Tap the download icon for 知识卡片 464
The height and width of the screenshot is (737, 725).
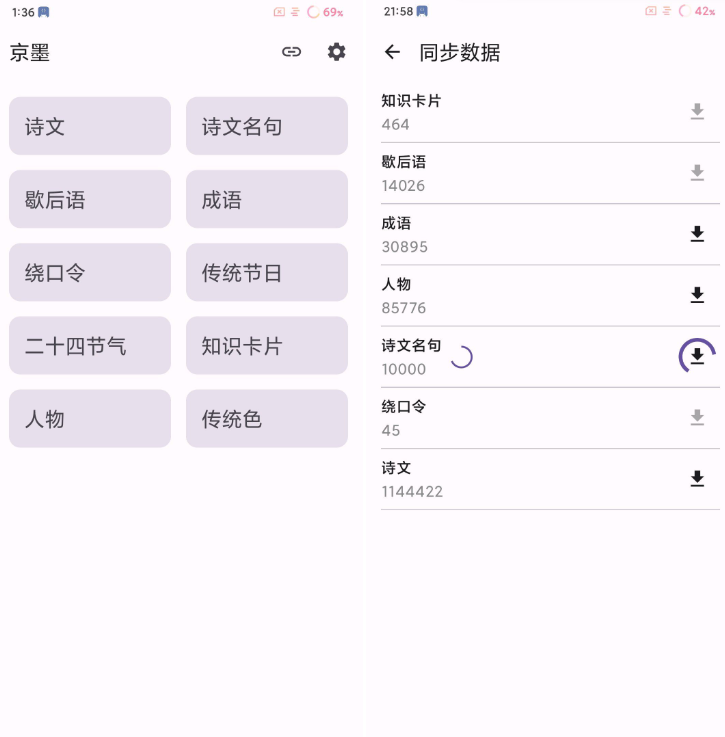[x=697, y=112]
